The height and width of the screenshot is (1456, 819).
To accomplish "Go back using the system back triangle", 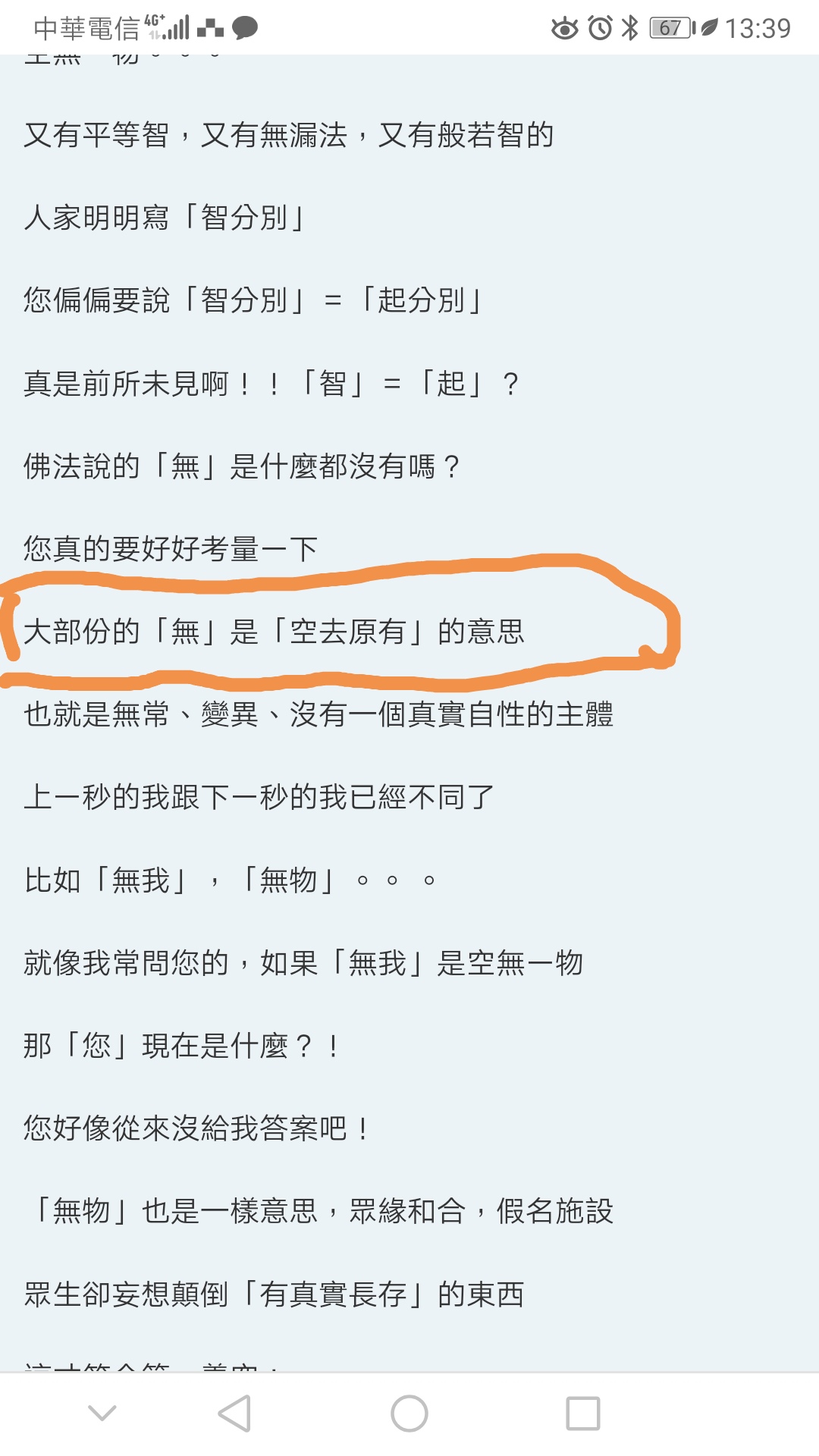I will tap(234, 1414).
